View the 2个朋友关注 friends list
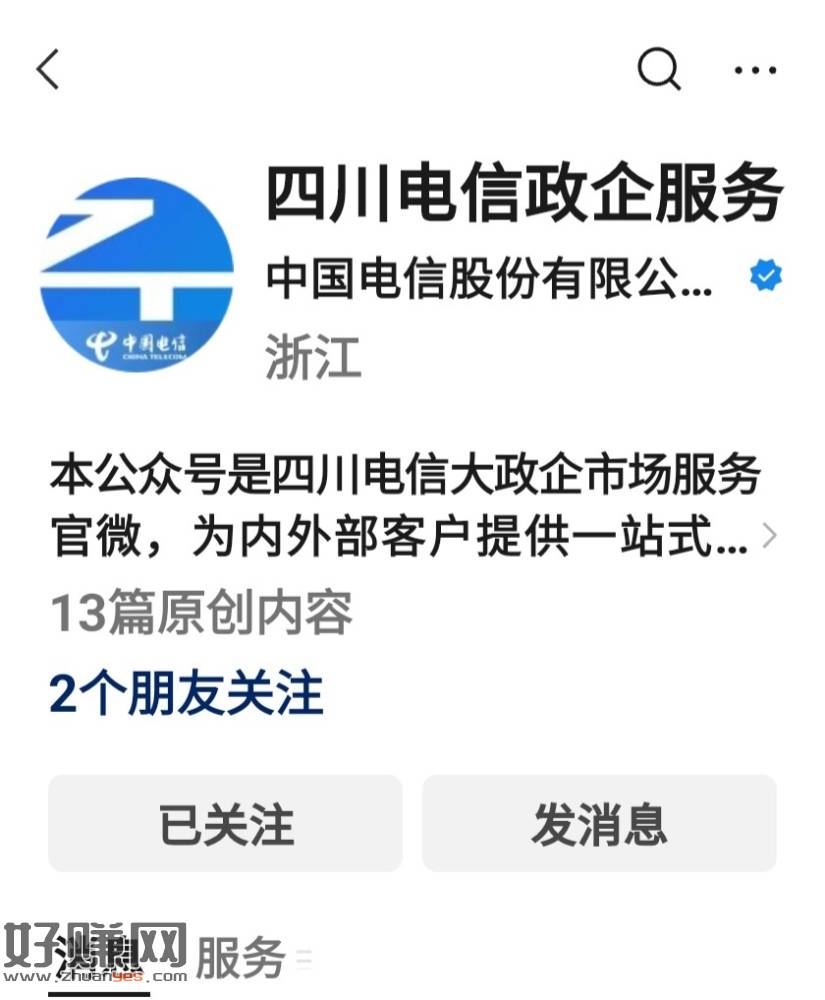This screenshot has width=825, height=1000. coord(186,693)
